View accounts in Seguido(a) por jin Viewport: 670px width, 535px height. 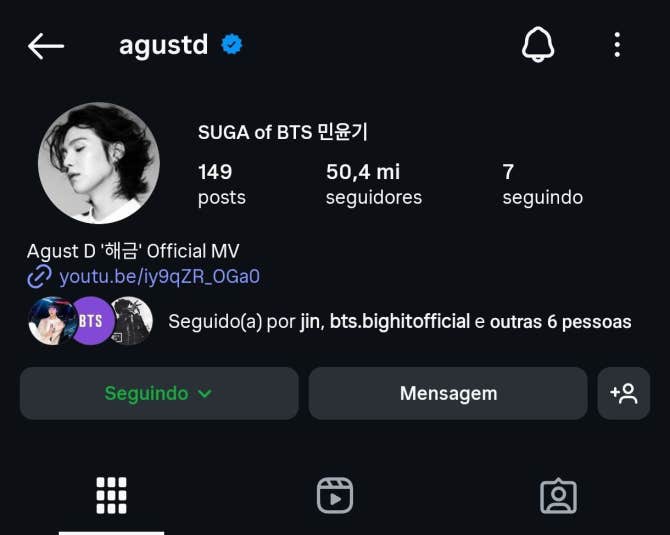pos(399,322)
